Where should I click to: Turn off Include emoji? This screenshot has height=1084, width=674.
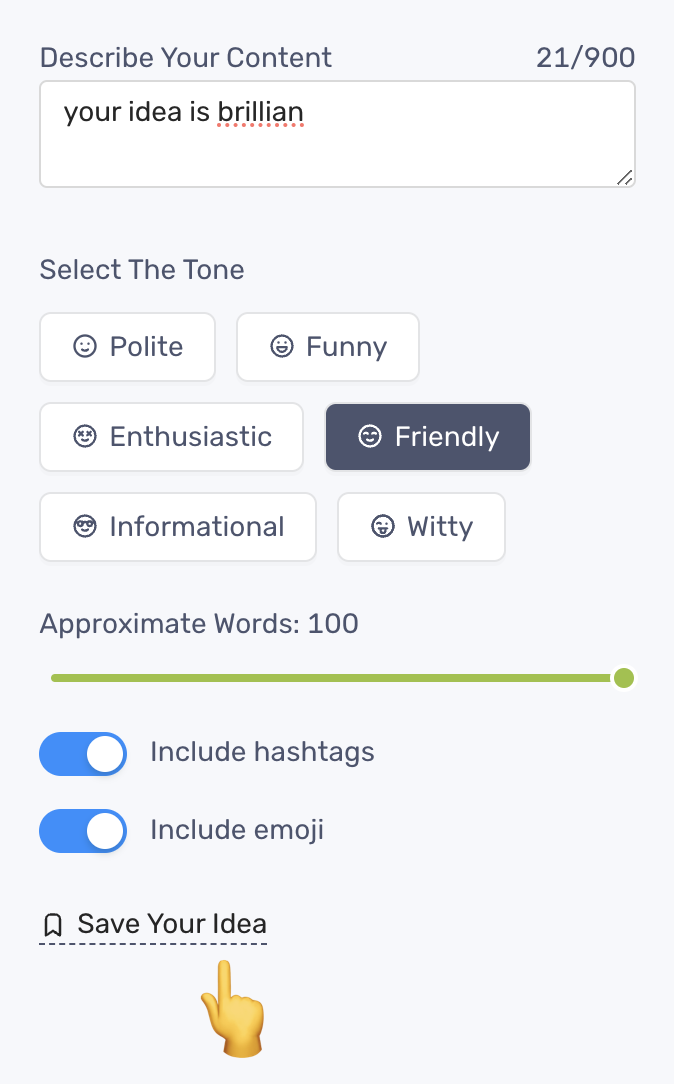coord(83,831)
